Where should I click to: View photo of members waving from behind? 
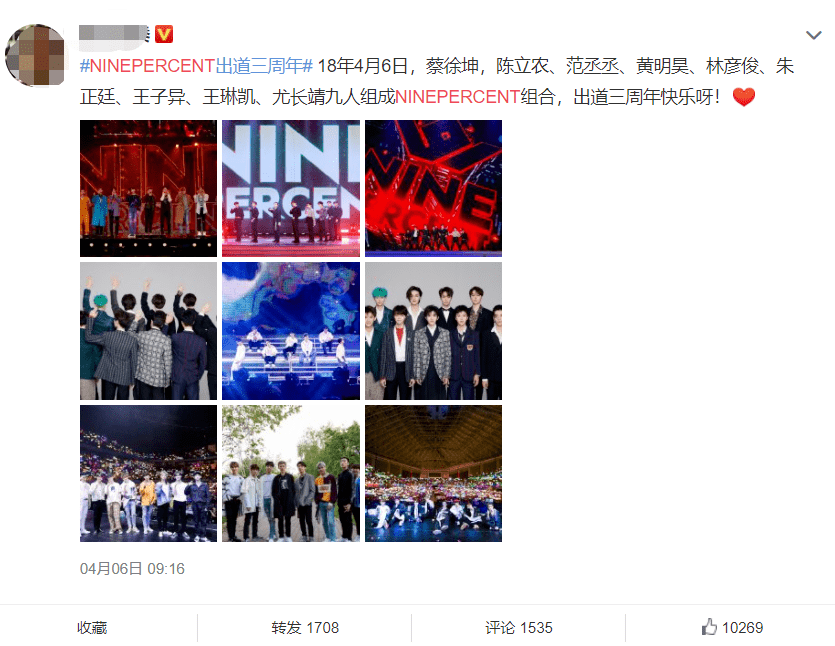click(x=148, y=331)
